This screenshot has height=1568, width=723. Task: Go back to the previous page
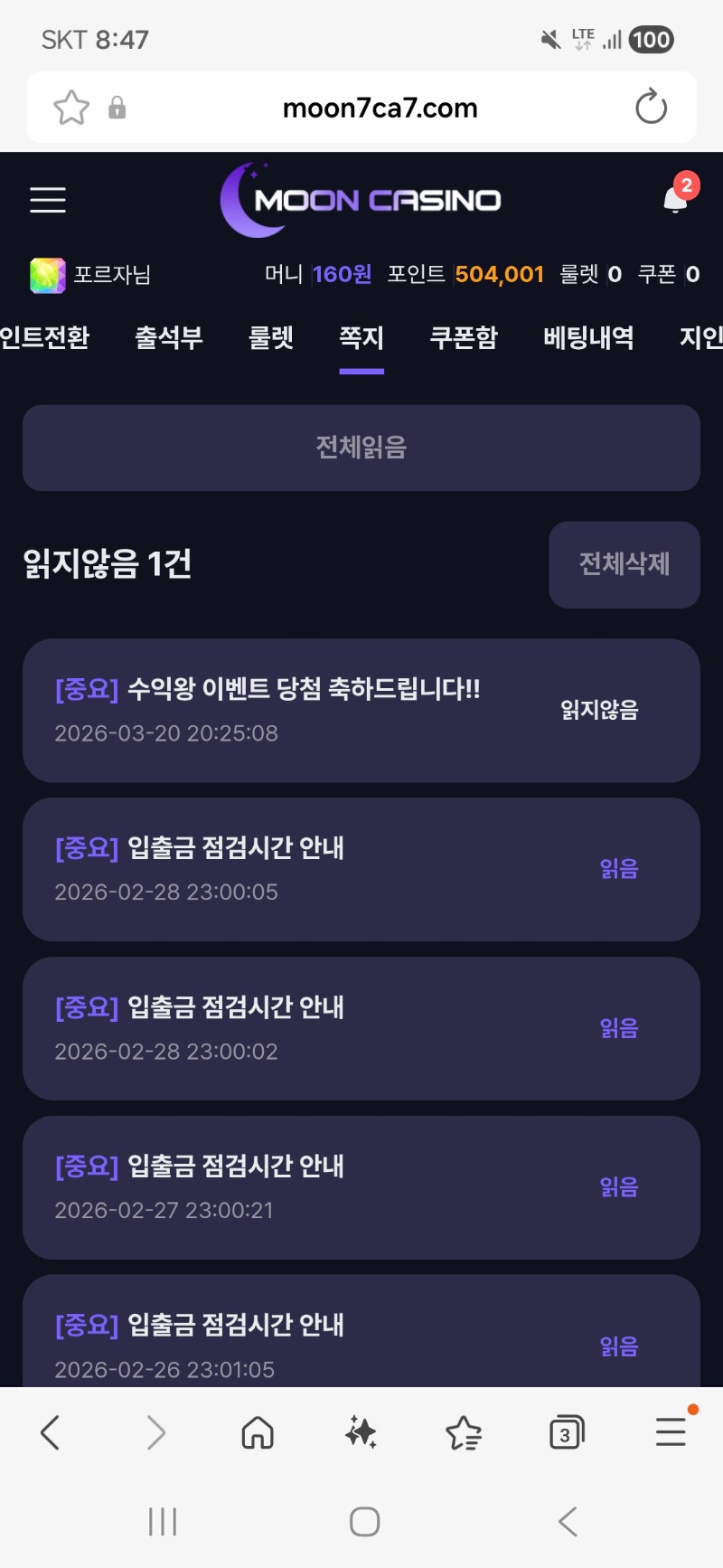51,1432
